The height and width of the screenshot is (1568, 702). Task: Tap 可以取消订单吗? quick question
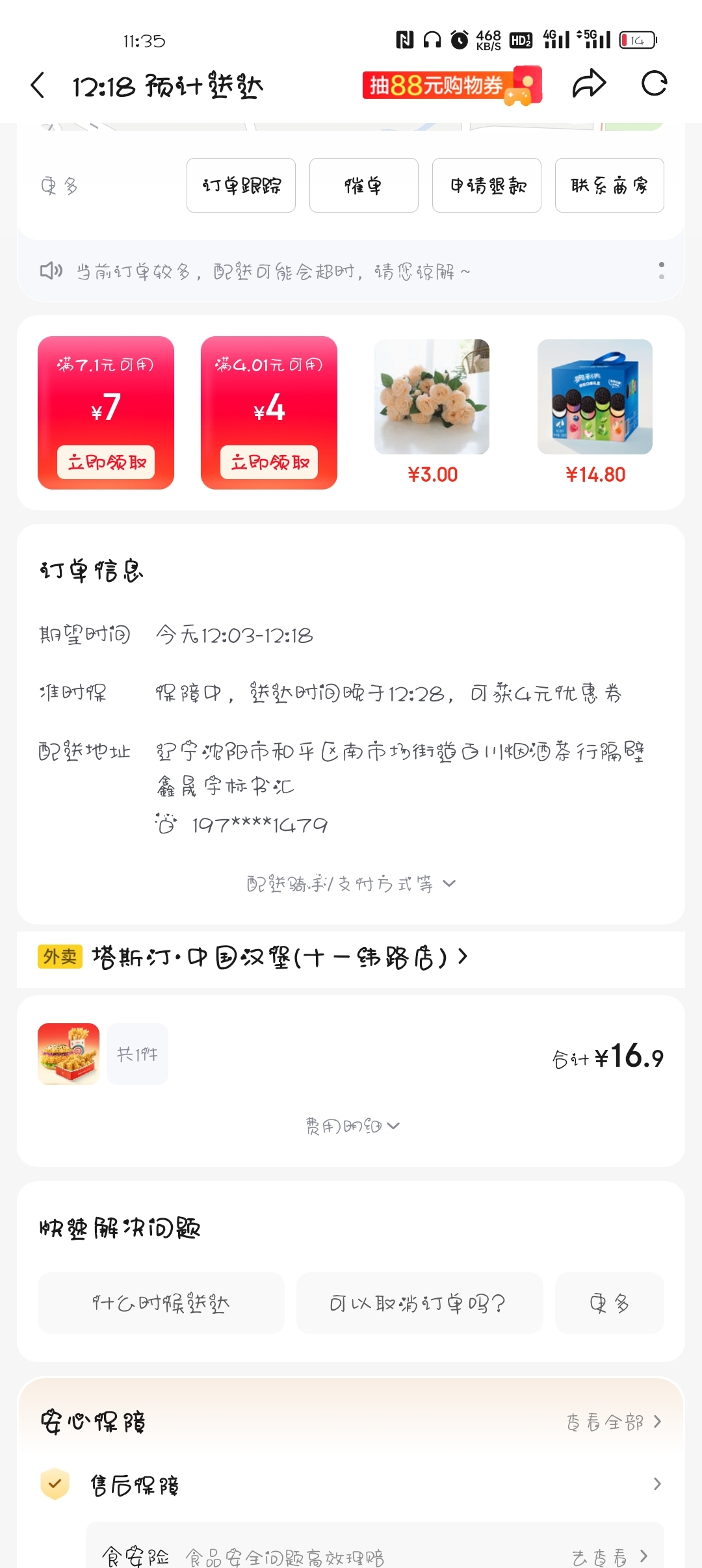419,1303
